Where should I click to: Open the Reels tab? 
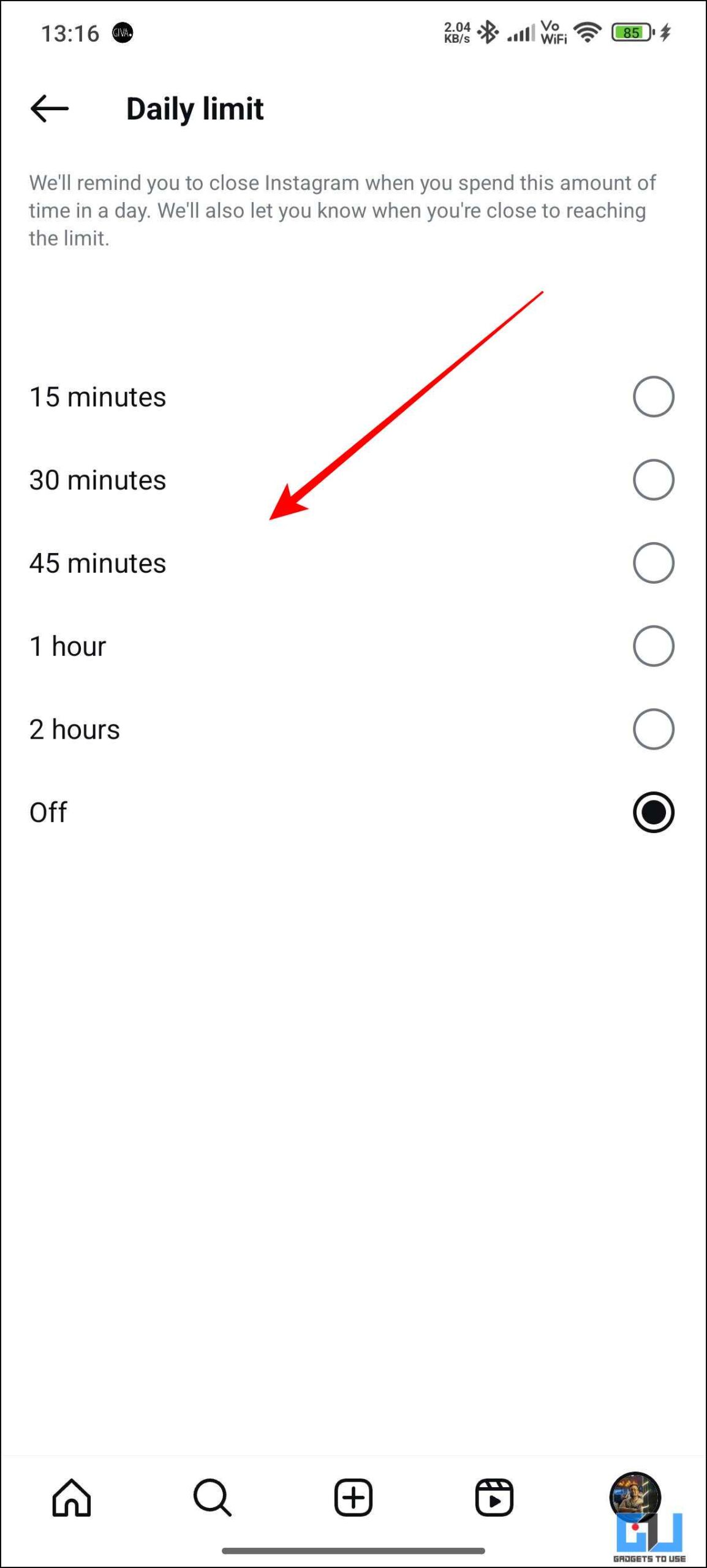pyautogui.click(x=494, y=1498)
